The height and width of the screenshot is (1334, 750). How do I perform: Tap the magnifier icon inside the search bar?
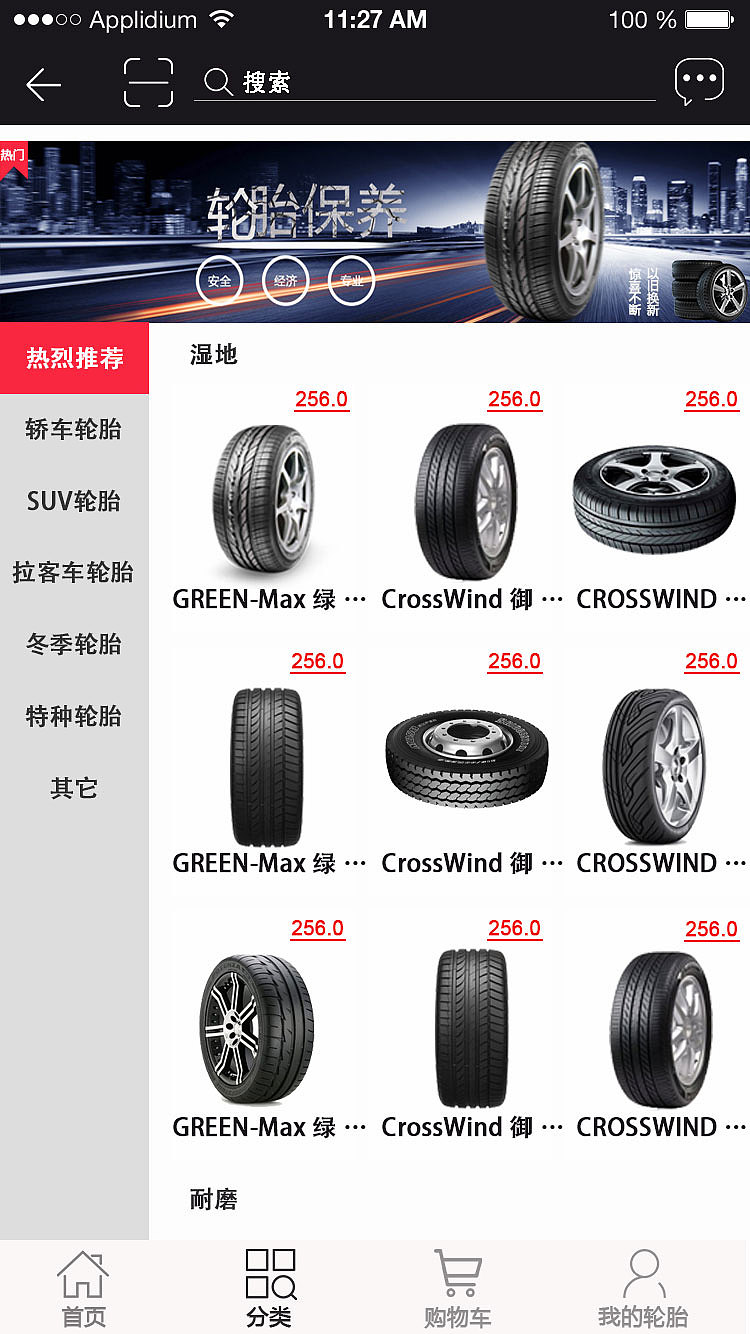[x=217, y=83]
